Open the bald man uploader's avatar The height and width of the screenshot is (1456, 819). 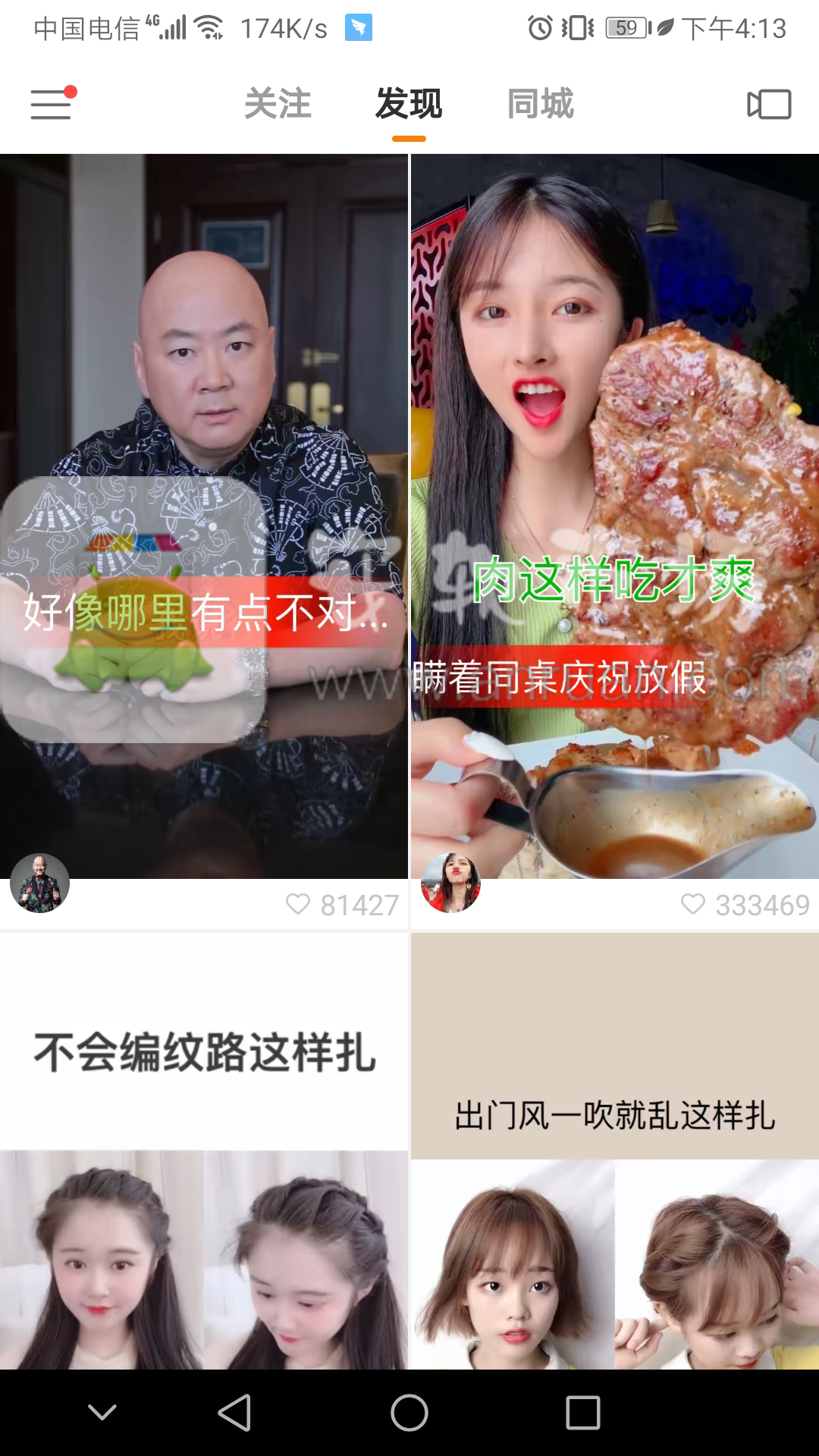click(x=39, y=883)
